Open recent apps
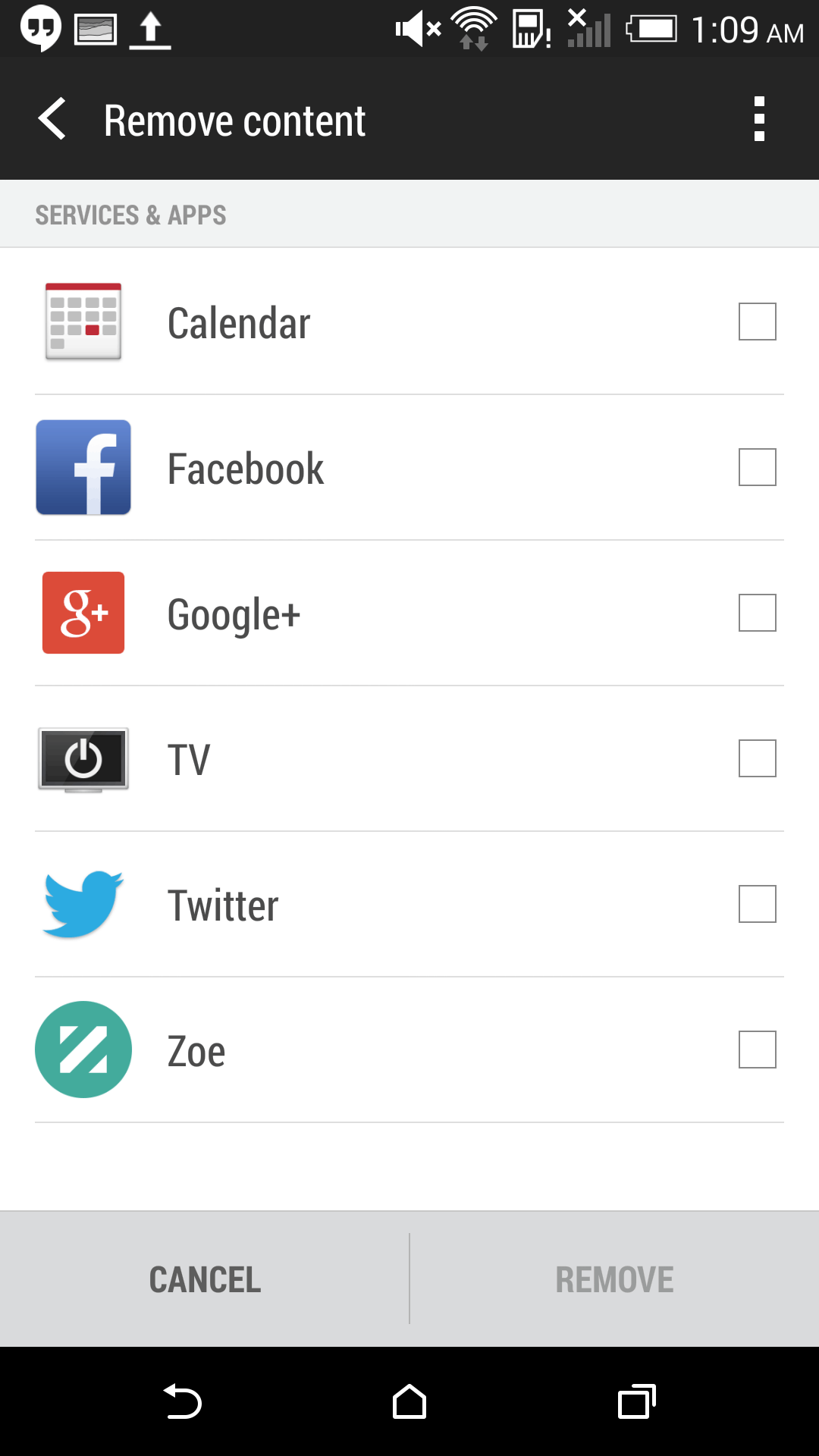Screen dimensions: 819x1456 coord(636,1402)
